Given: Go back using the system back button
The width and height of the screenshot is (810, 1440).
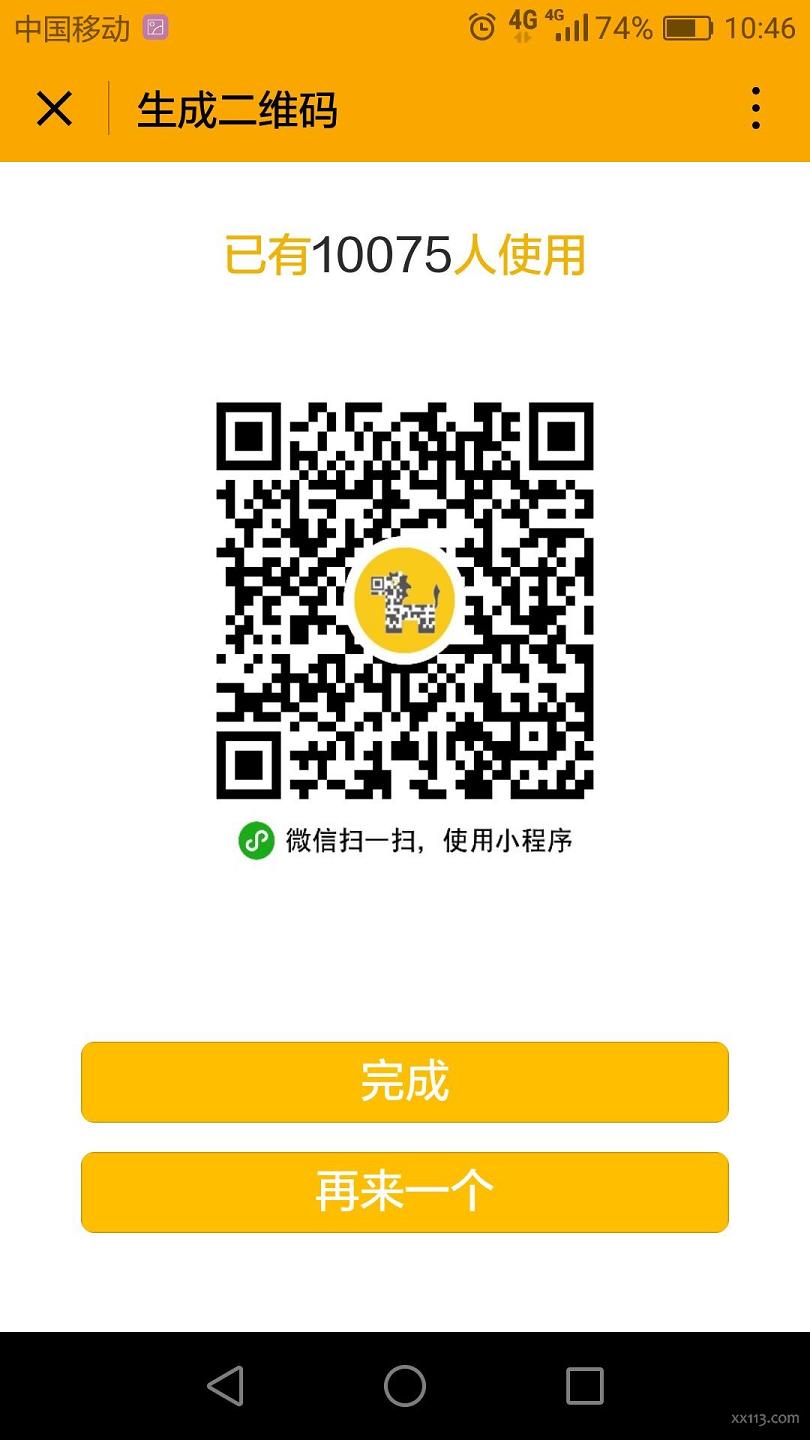Looking at the screenshot, I should click(226, 1386).
